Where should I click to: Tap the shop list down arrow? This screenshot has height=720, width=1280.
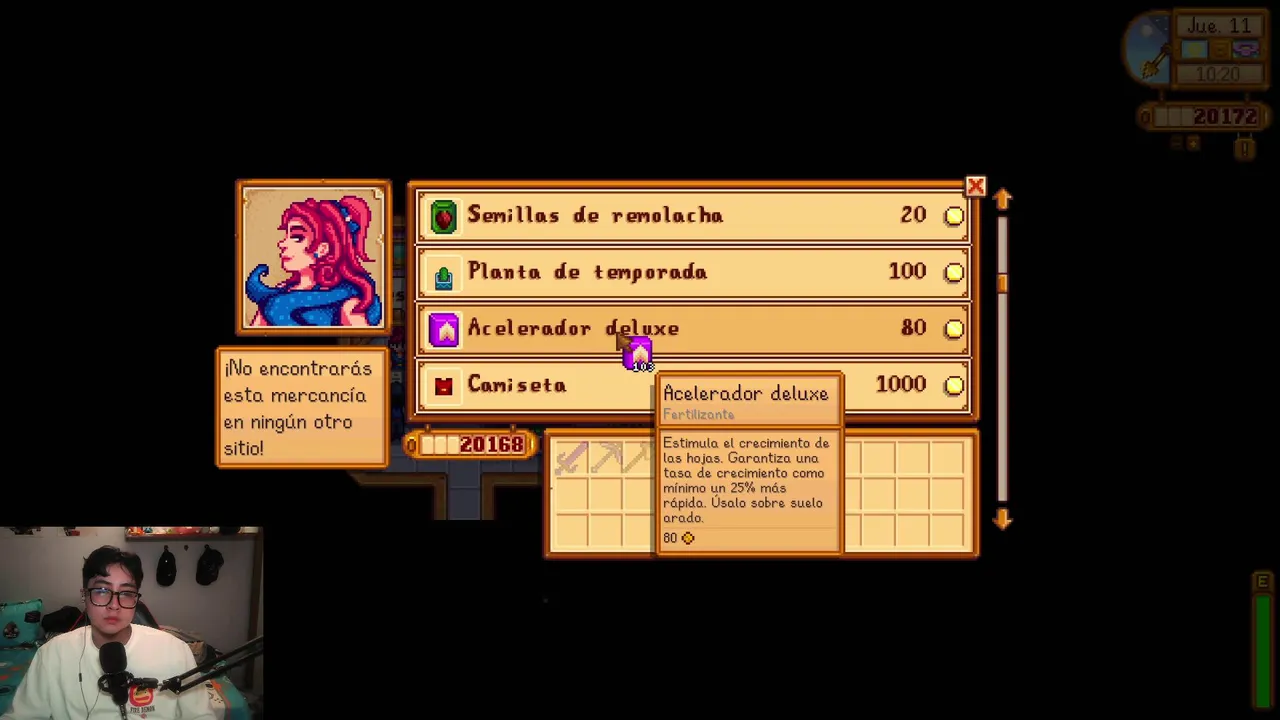pyautogui.click(x=1002, y=518)
